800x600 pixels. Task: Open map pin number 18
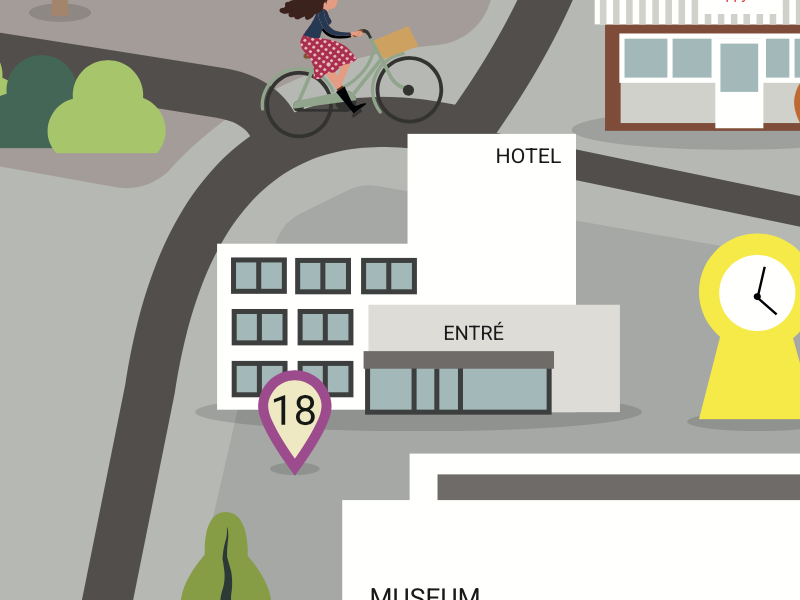point(294,411)
